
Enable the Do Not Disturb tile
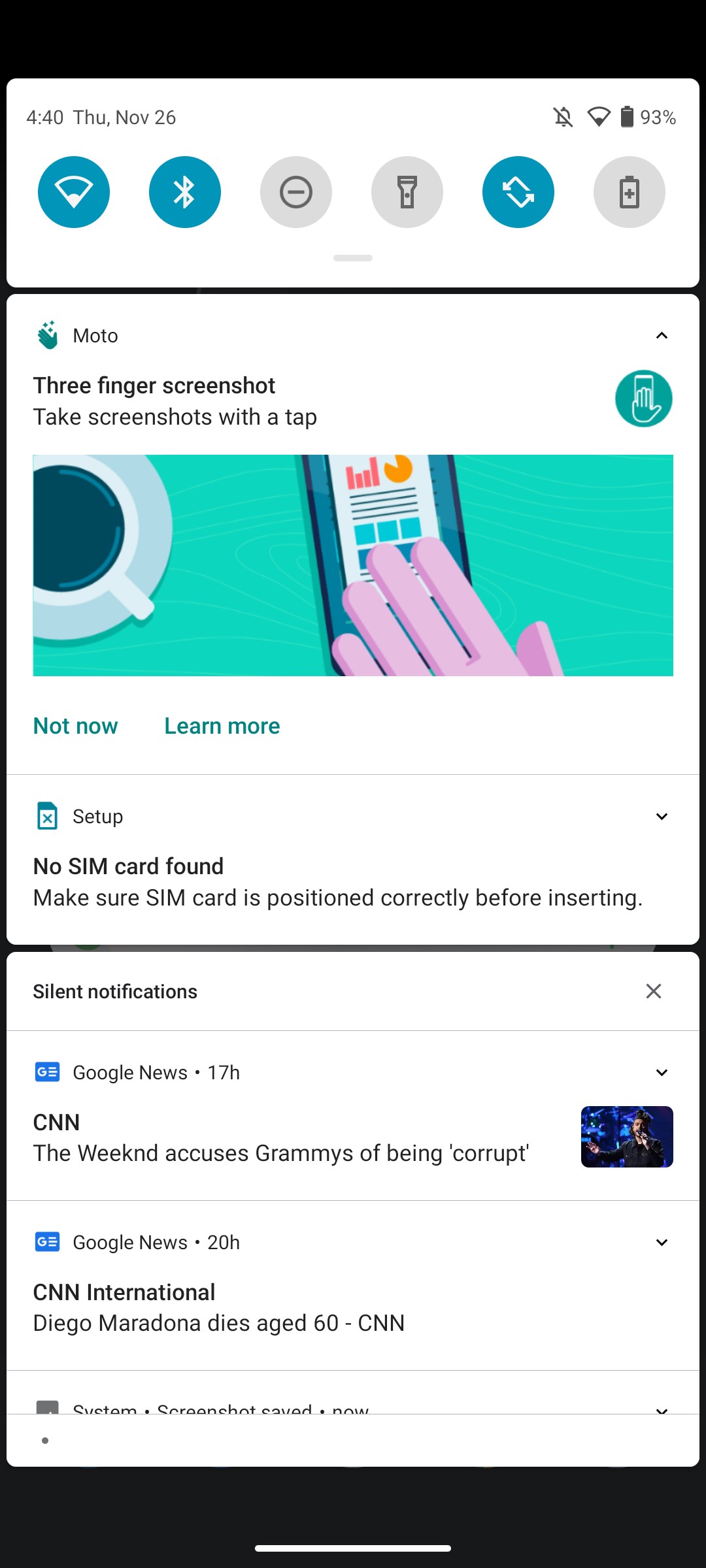296,192
